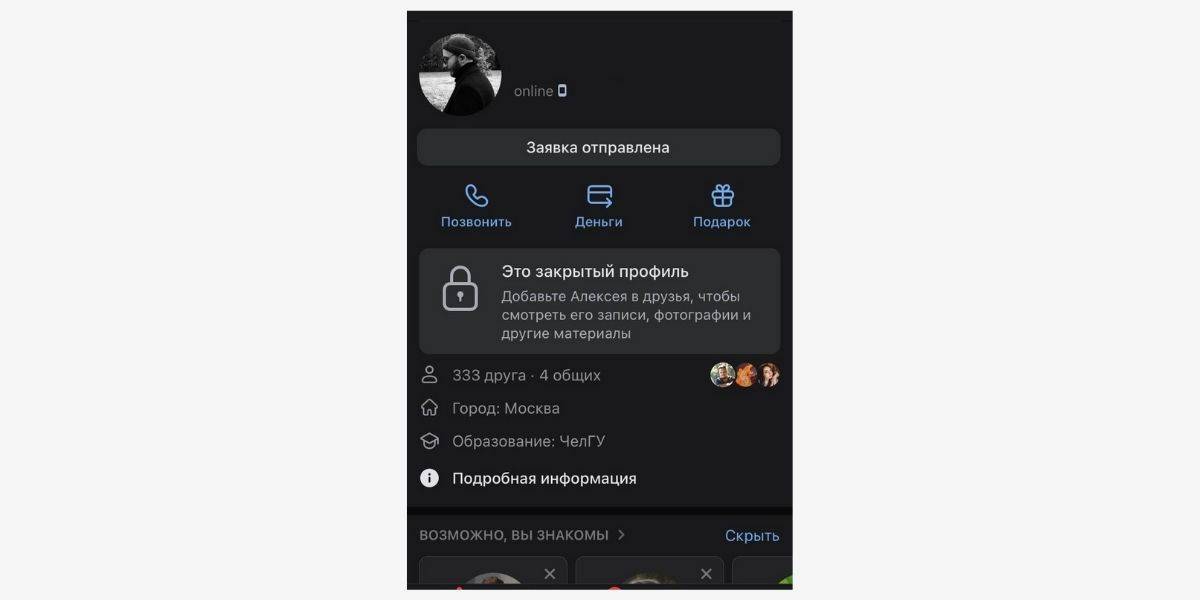Hide suggestions with 'Скрыть'
The image size is (1200, 600).
click(x=751, y=536)
